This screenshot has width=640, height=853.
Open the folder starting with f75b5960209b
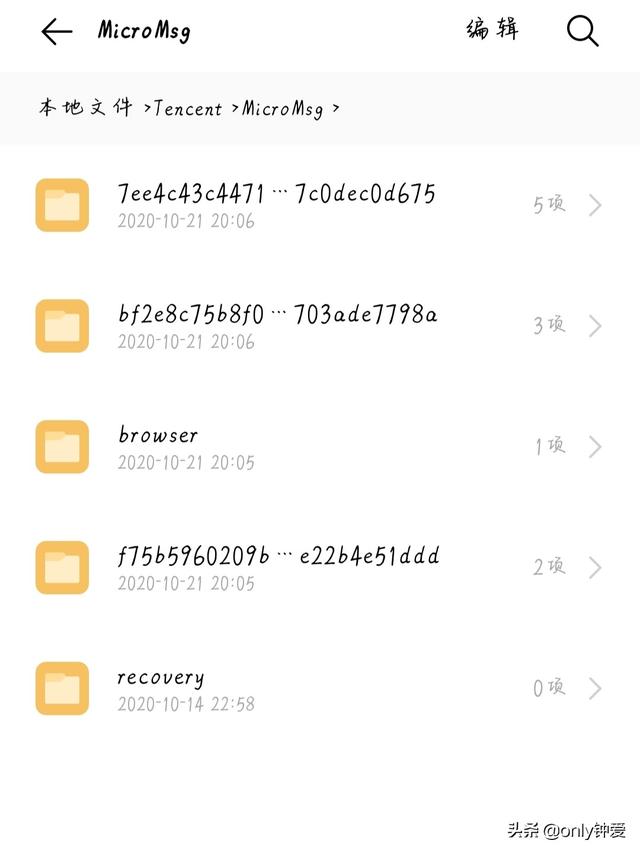(279, 567)
